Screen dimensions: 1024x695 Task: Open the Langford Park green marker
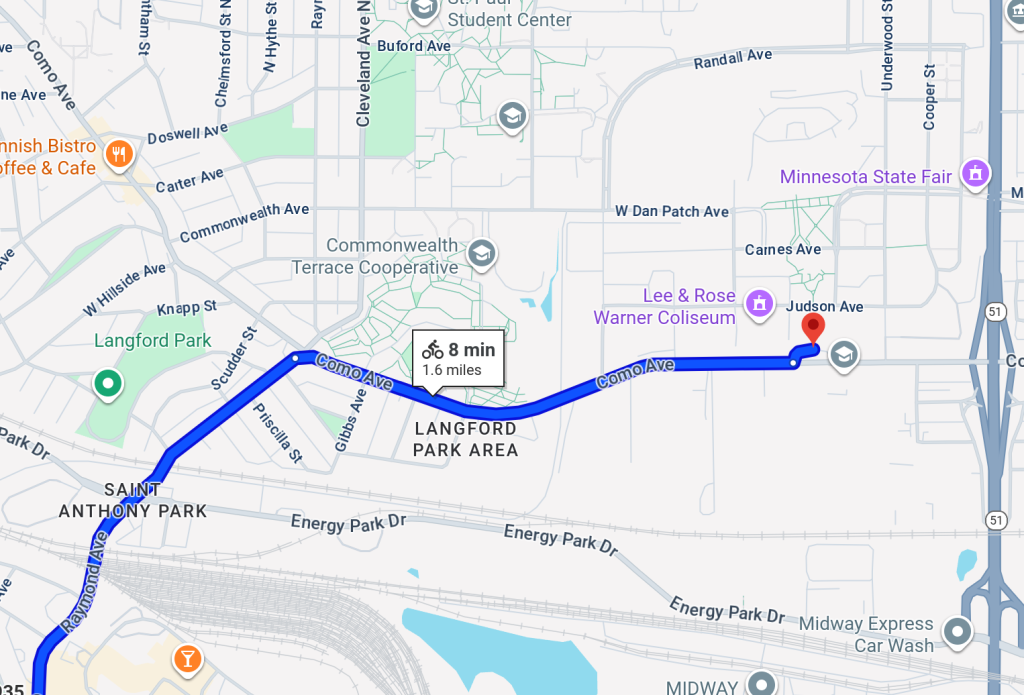pos(108,382)
